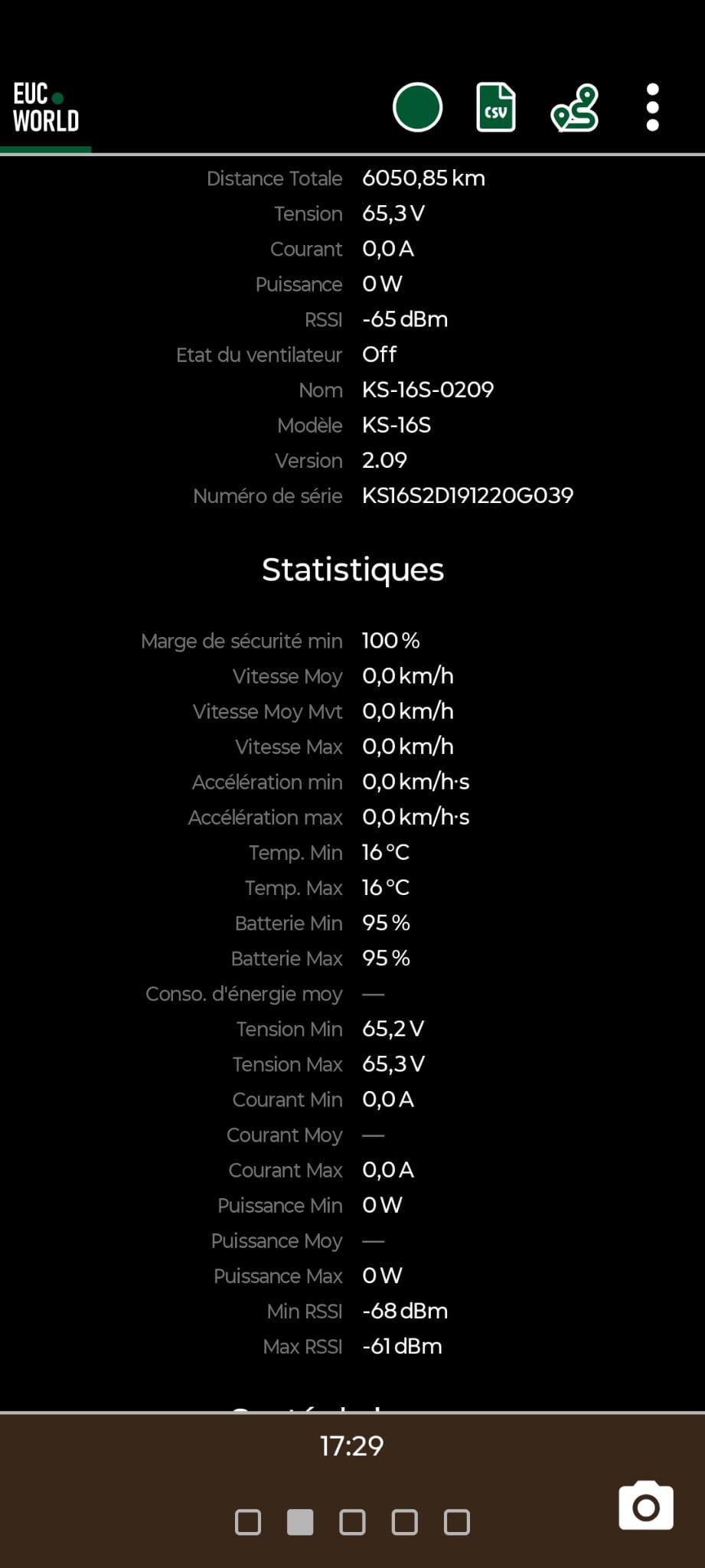Take a screenshot with the camera icon
The height and width of the screenshot is (1568, 705).
pyautogui.click(x=646, y=1505)
